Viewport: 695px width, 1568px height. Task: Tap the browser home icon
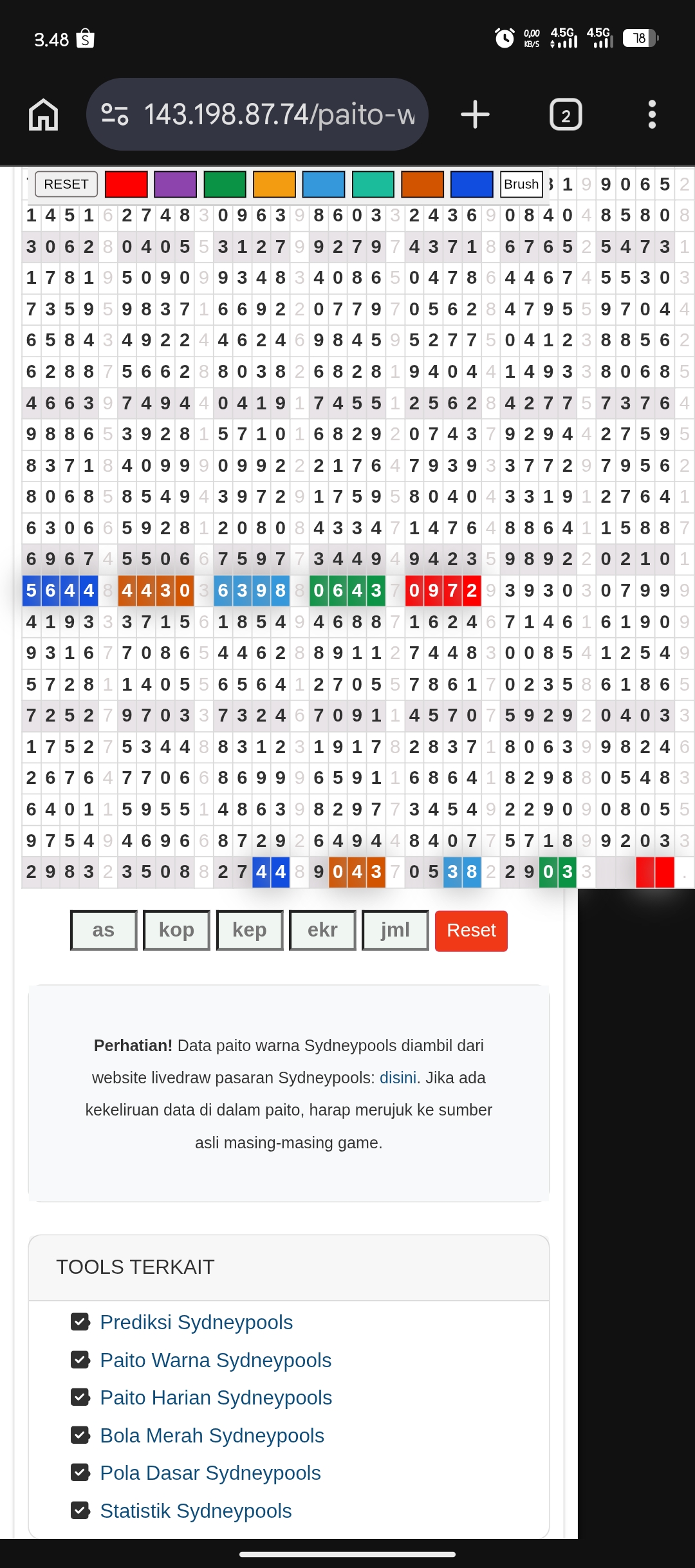point(44,115)
